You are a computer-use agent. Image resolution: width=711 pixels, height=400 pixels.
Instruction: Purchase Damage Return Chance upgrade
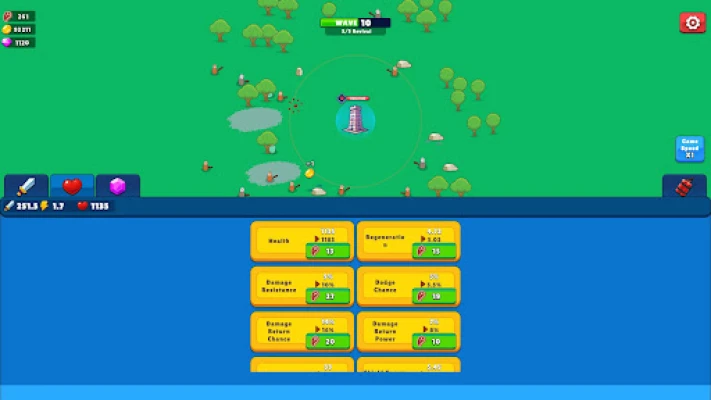pyautogui.click(x=328, y=341)
